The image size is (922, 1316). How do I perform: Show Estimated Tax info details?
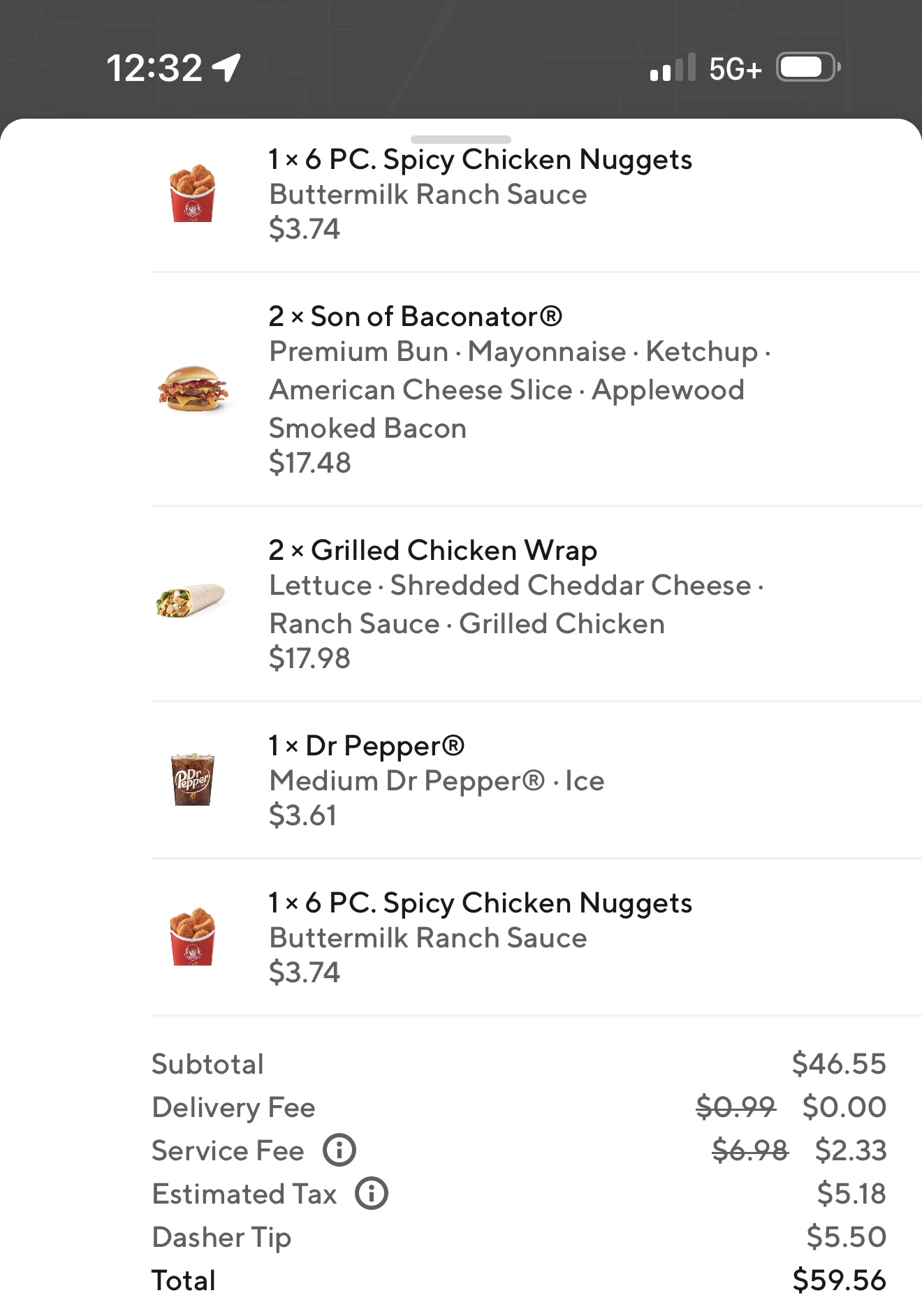point(372,1193)
